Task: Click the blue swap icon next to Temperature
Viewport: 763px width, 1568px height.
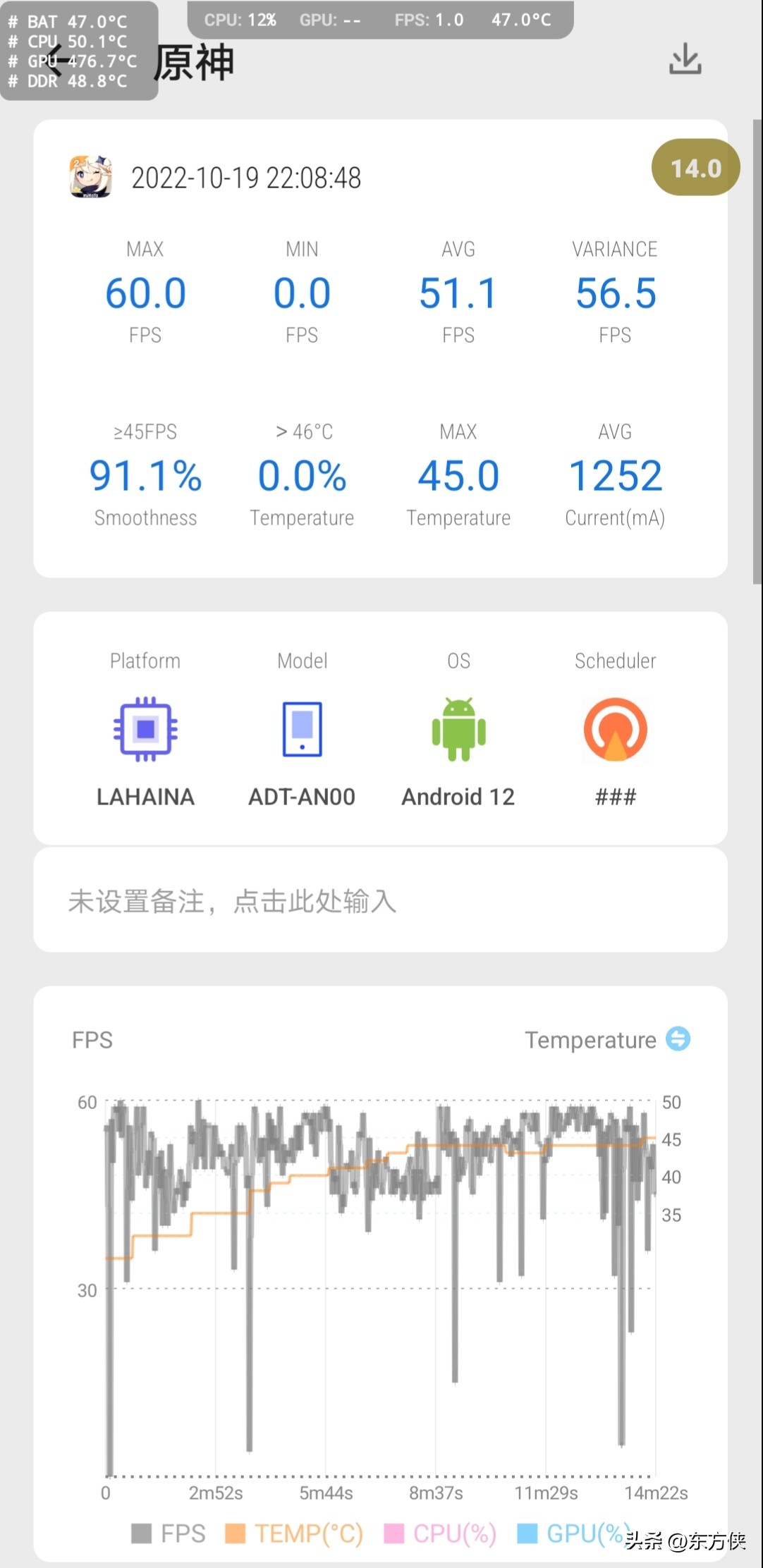Action: click(678, 1039)
